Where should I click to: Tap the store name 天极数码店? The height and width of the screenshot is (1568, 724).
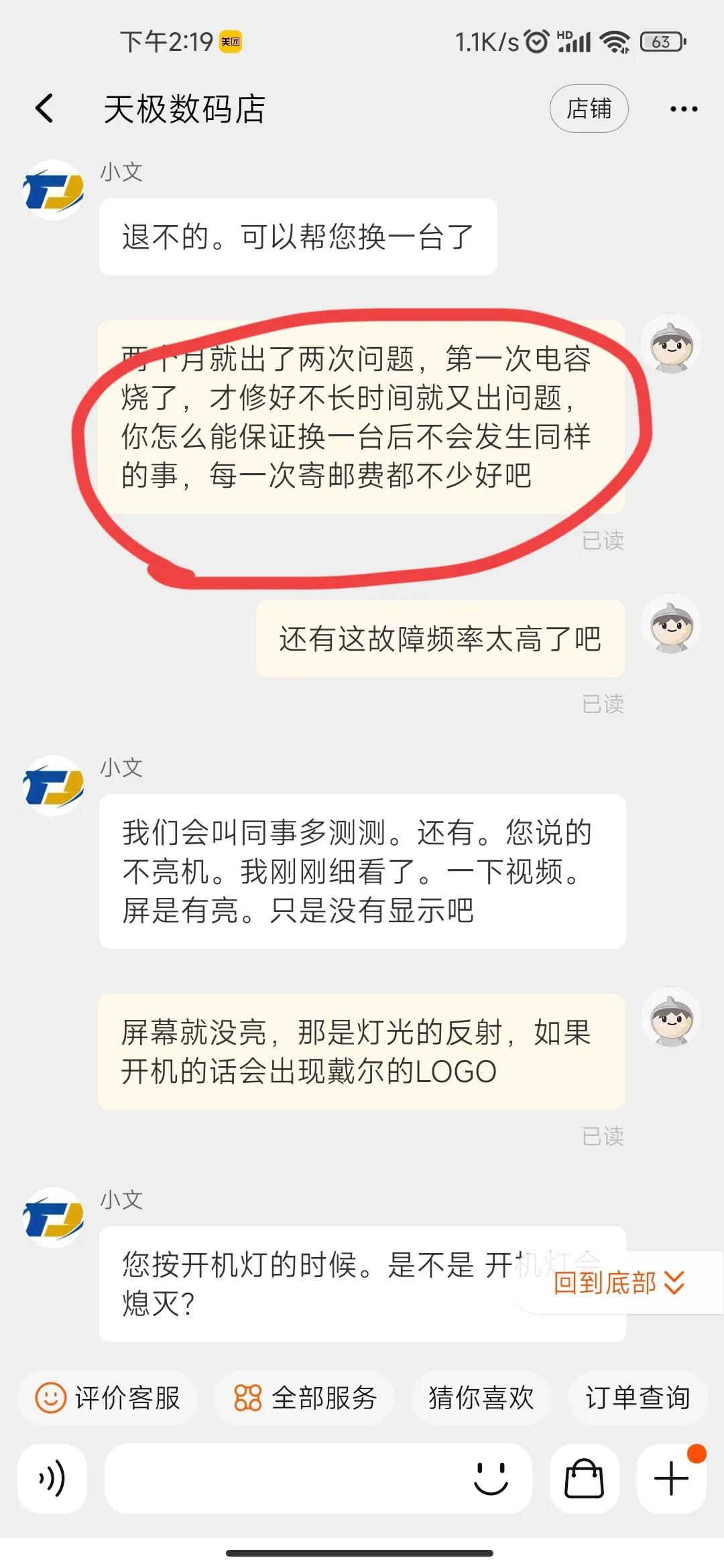184,107
